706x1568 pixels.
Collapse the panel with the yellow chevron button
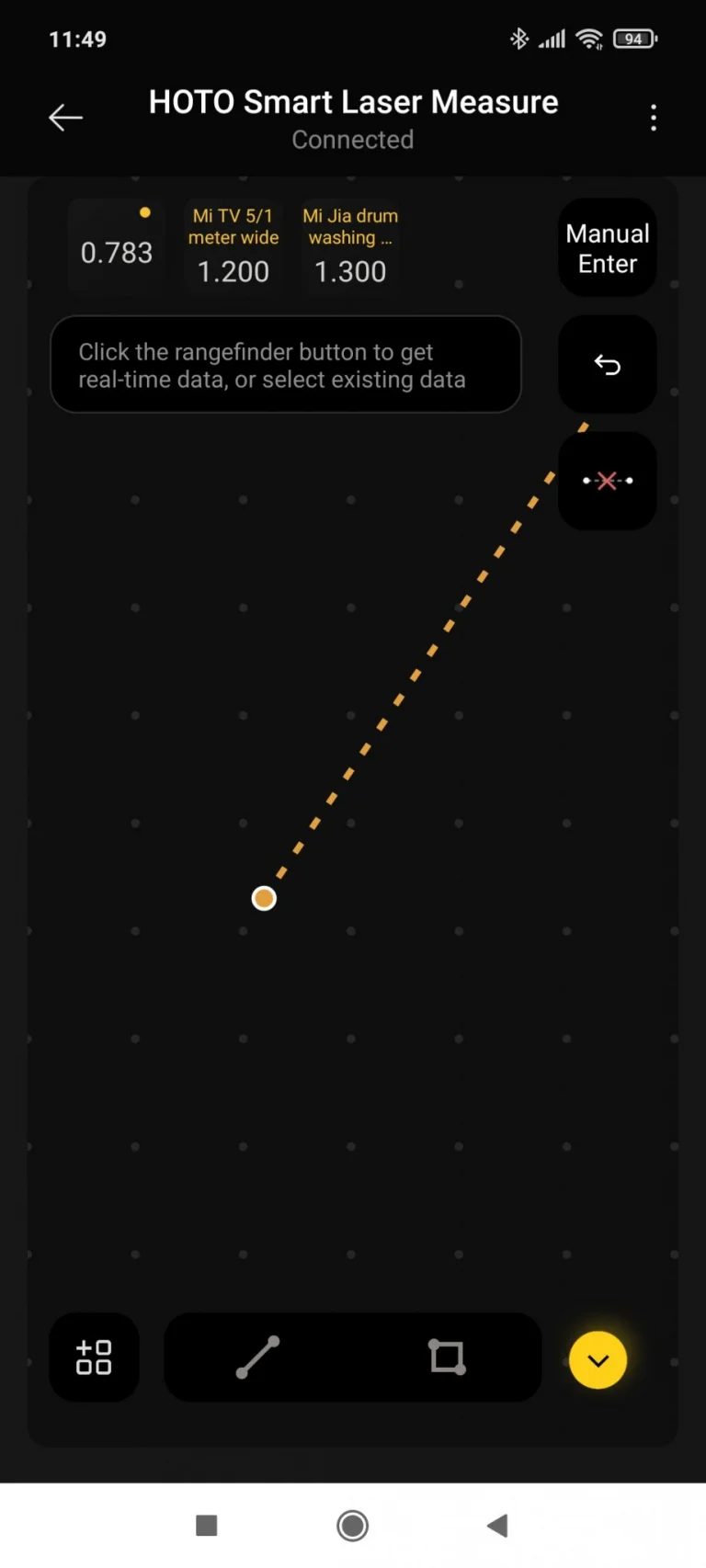(598, 1360)
